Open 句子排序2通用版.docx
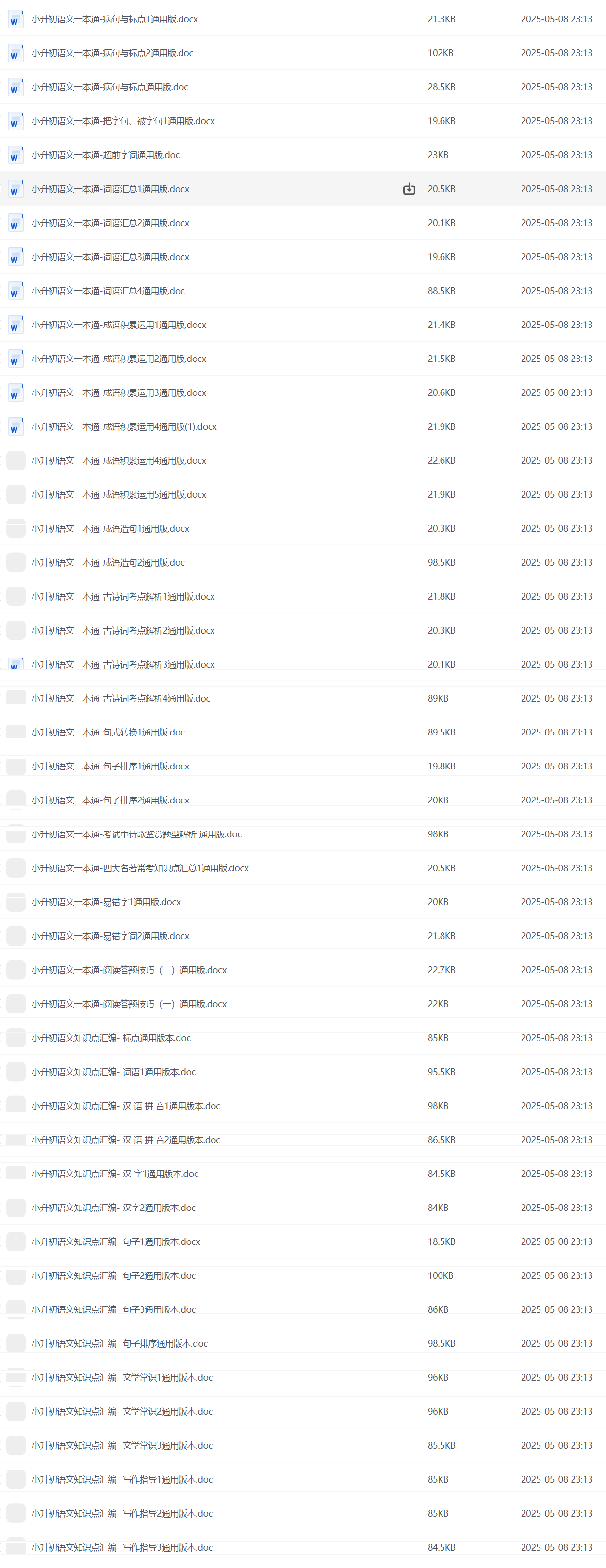606x1568 pixels. click(110, 800)
